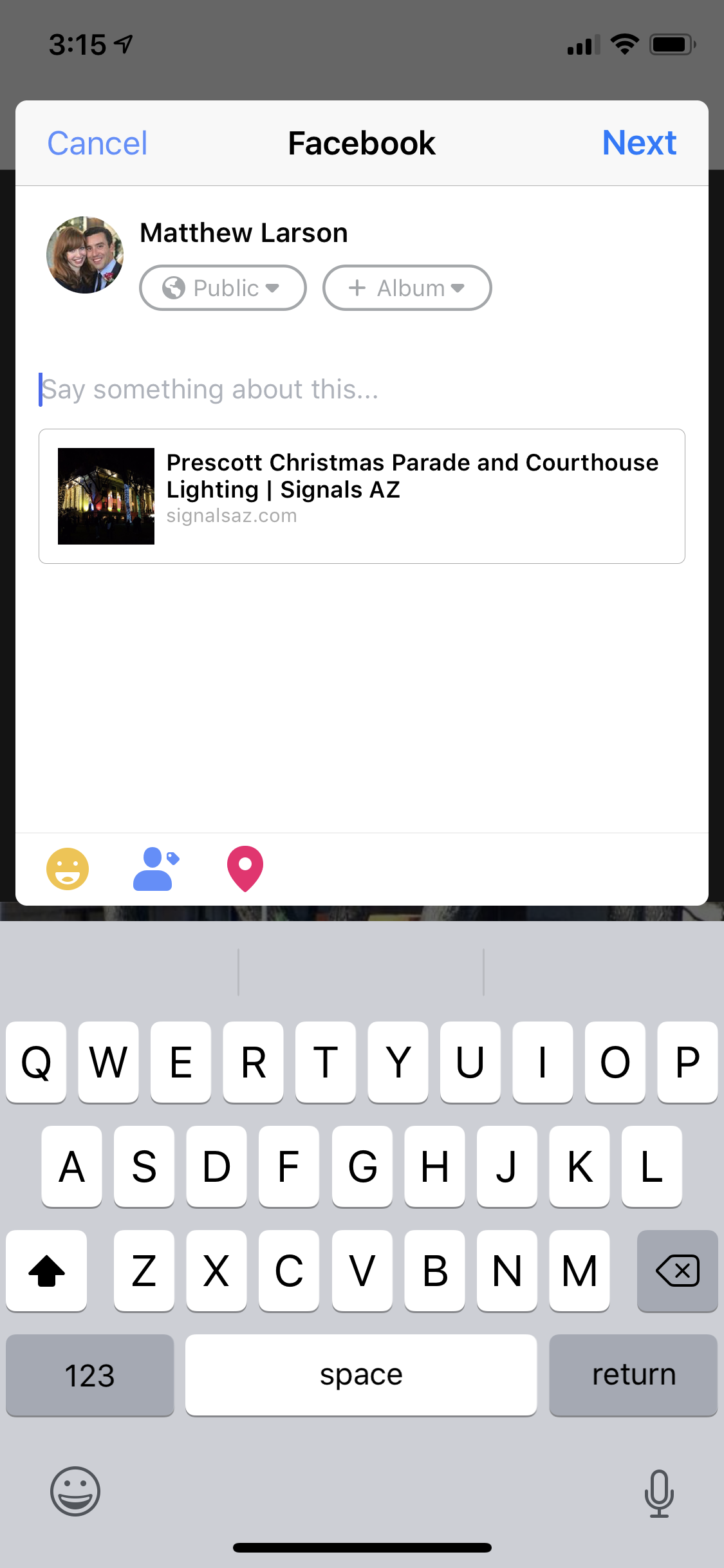
Task: Cancel the Facebook share
Action: [x=97, y=143]
